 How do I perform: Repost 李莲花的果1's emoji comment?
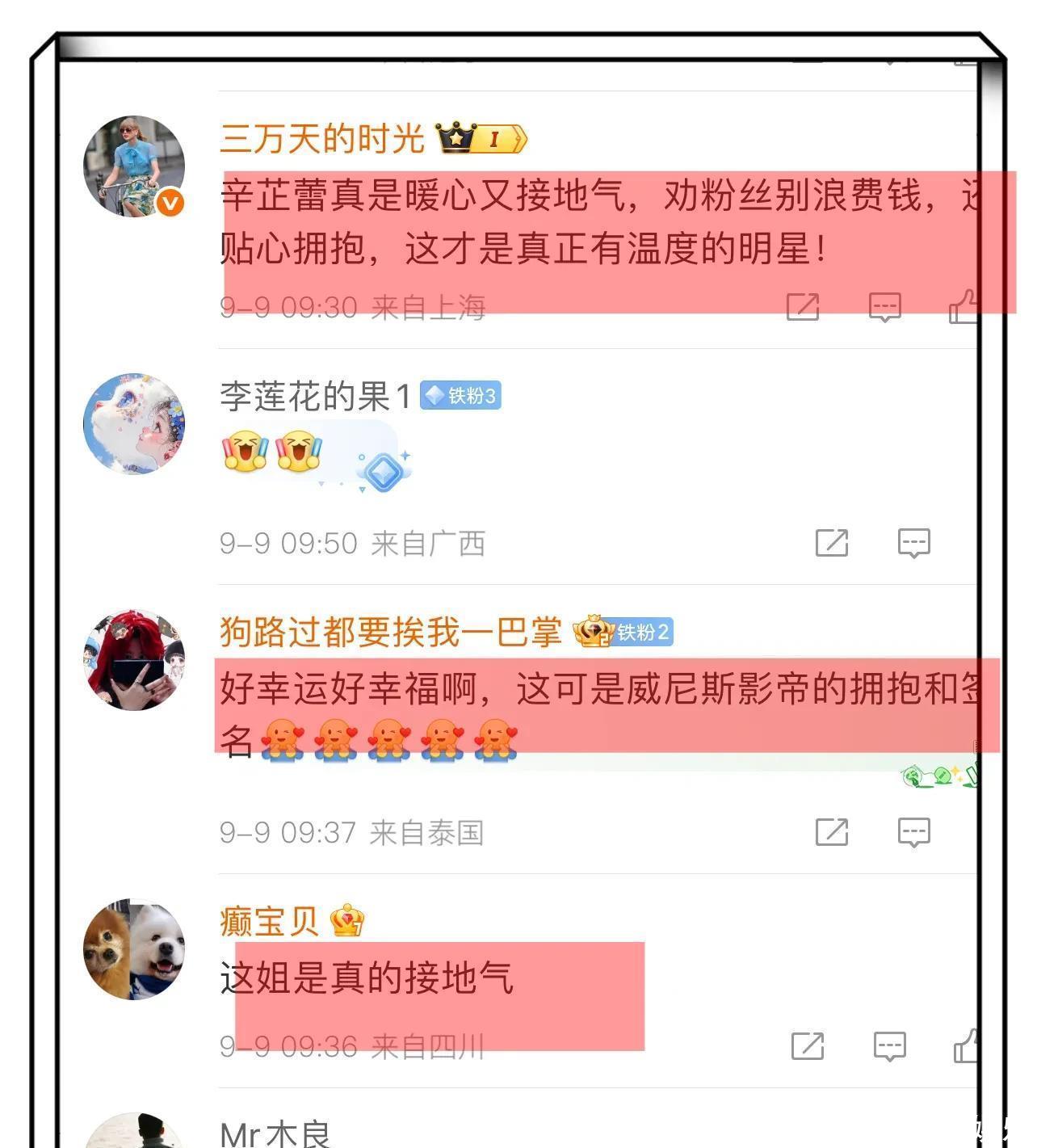pyautogui.click(x=832, y=543)
